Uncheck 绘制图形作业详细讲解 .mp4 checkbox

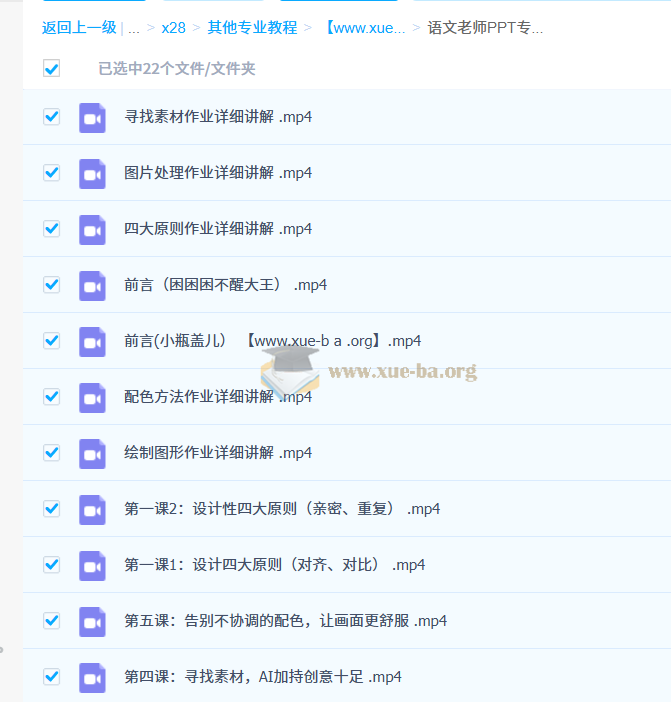pyautogui.click(x=52, y=453)
